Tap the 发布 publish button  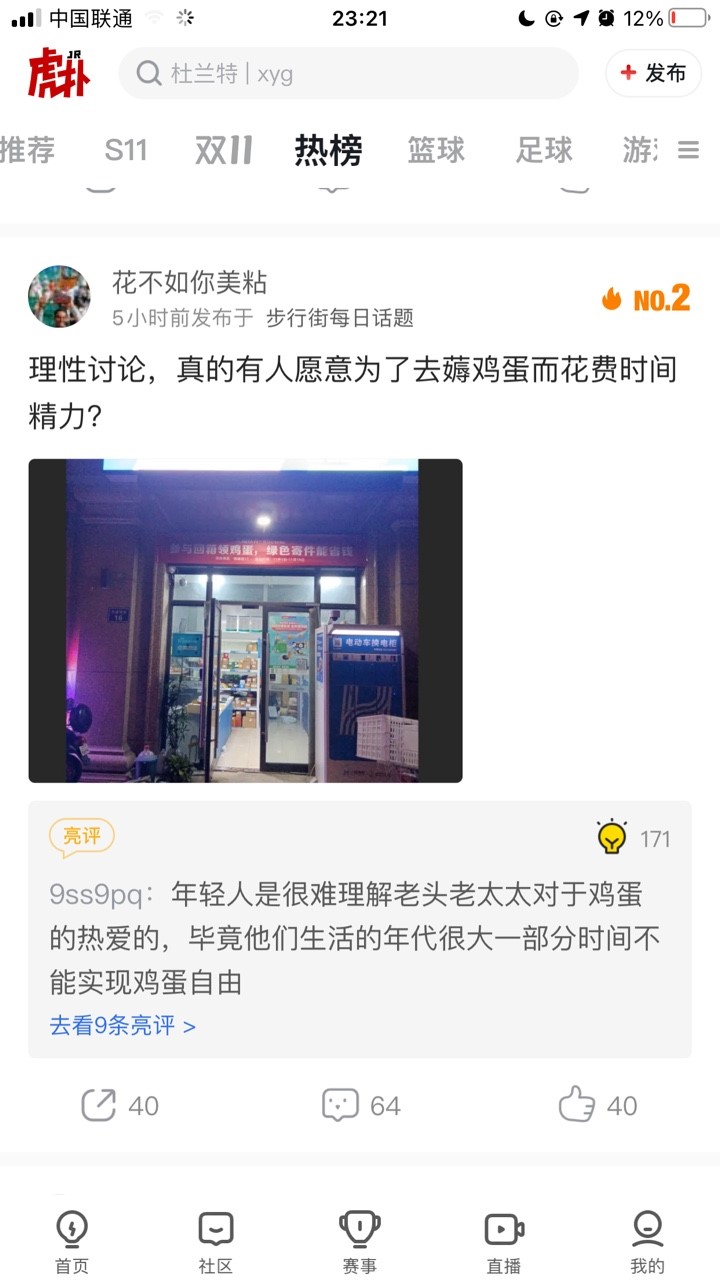[653, 73]
